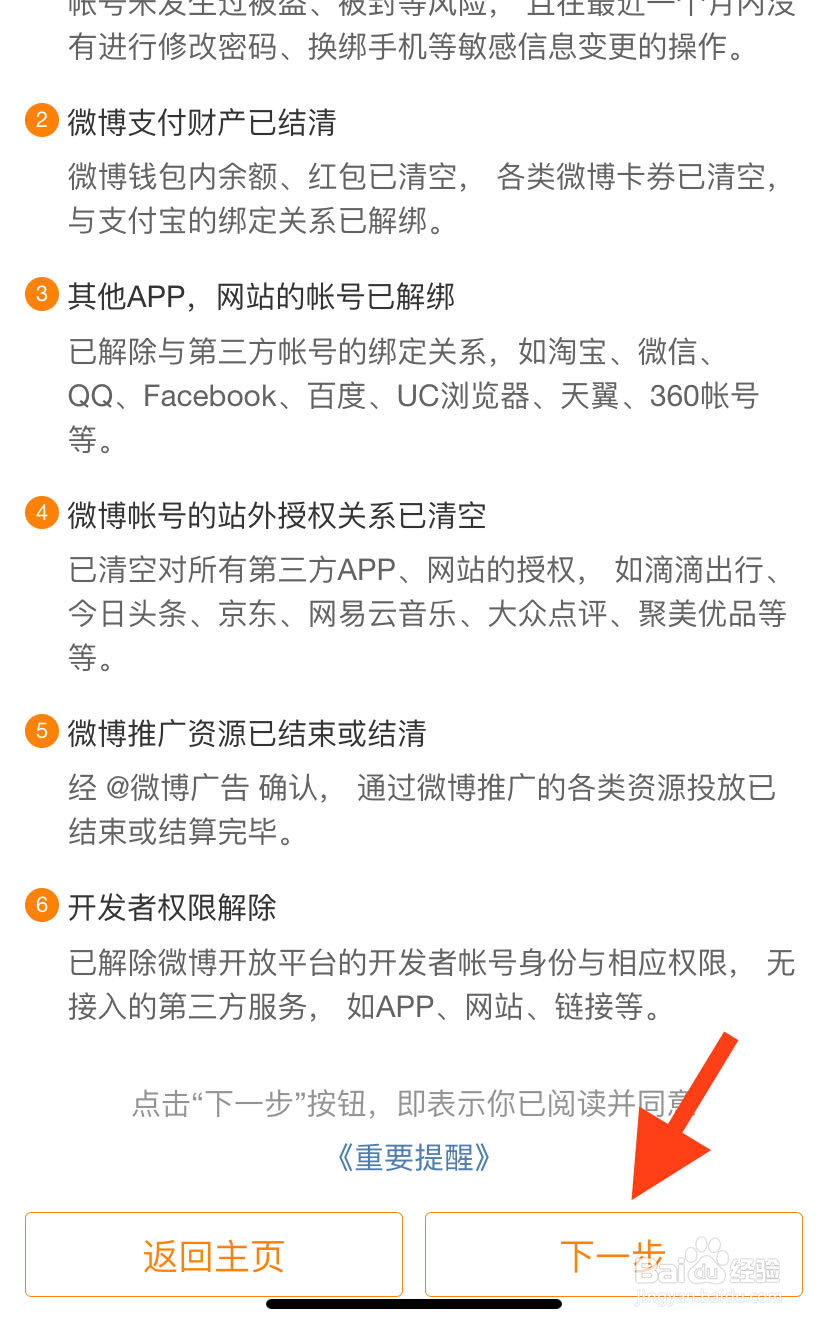Tap 返回主页 to return home

click(x=212, y=1255)
